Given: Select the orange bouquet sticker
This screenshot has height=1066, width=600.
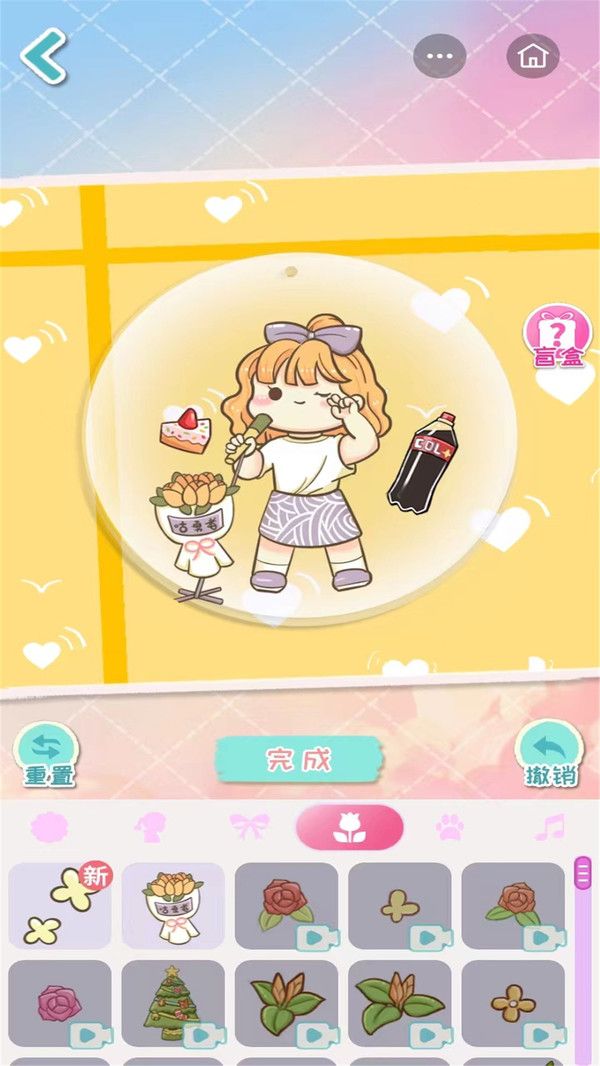Looking at the screenshot, I should coord(173,906).
